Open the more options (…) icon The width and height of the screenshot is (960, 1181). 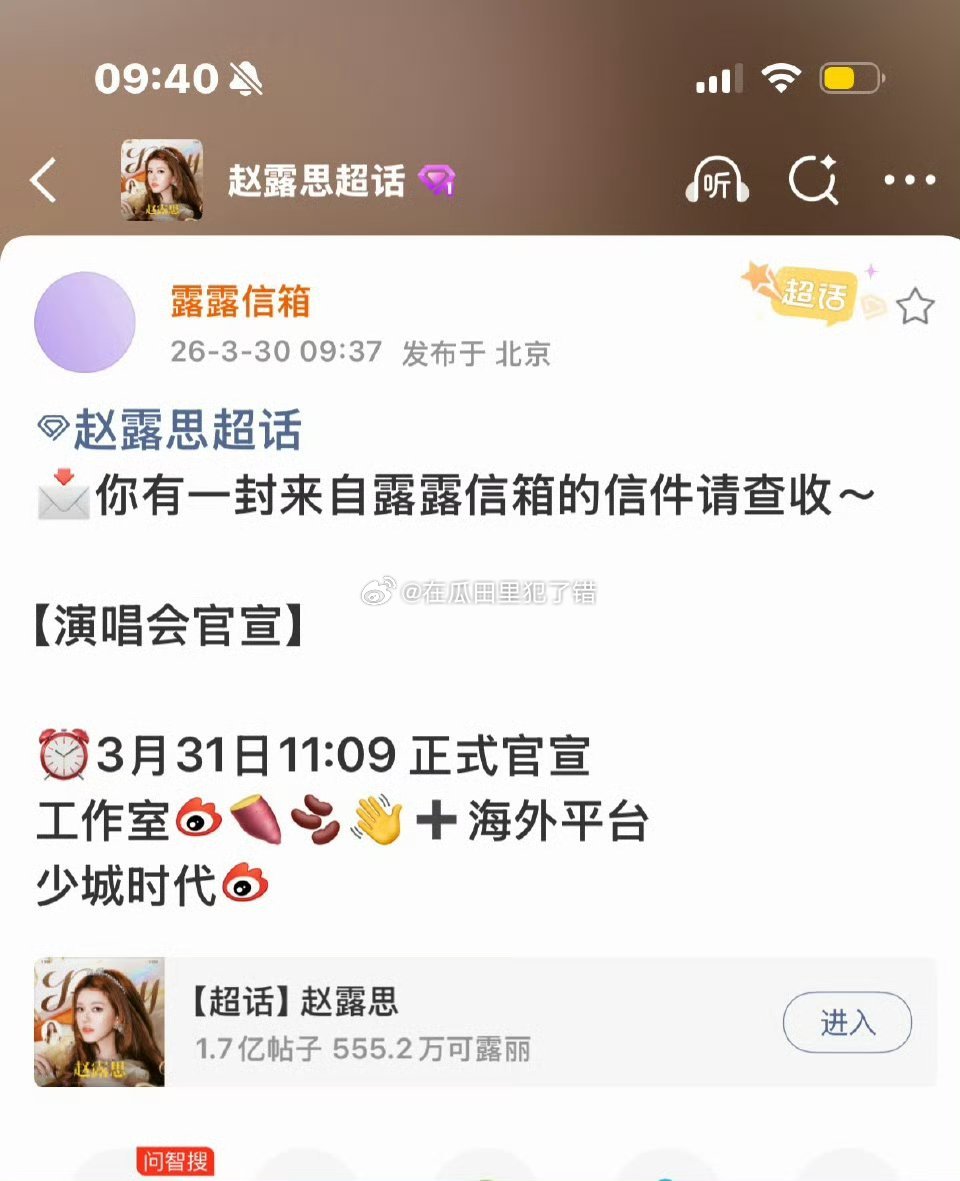coord(908,180)
